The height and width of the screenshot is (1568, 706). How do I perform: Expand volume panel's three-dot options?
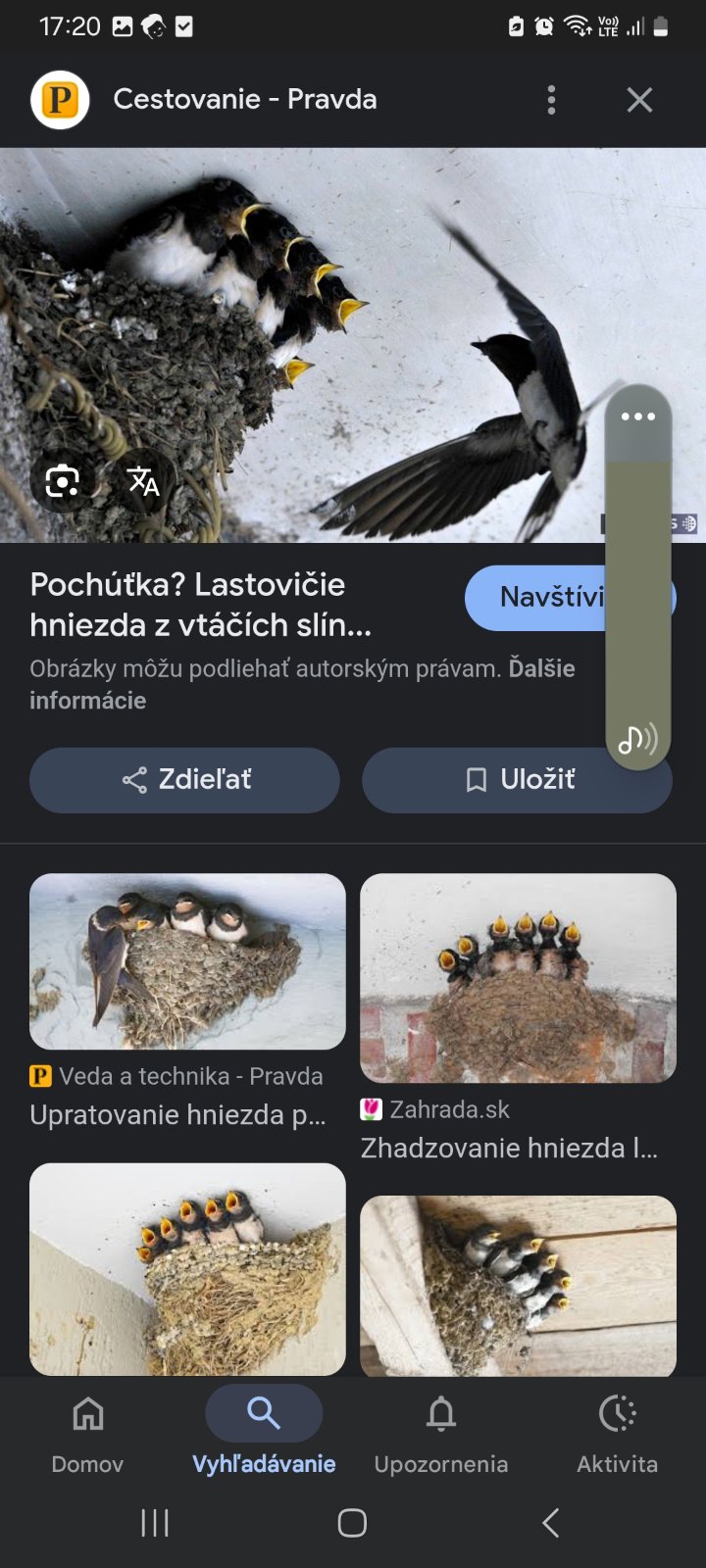point(637,416)
